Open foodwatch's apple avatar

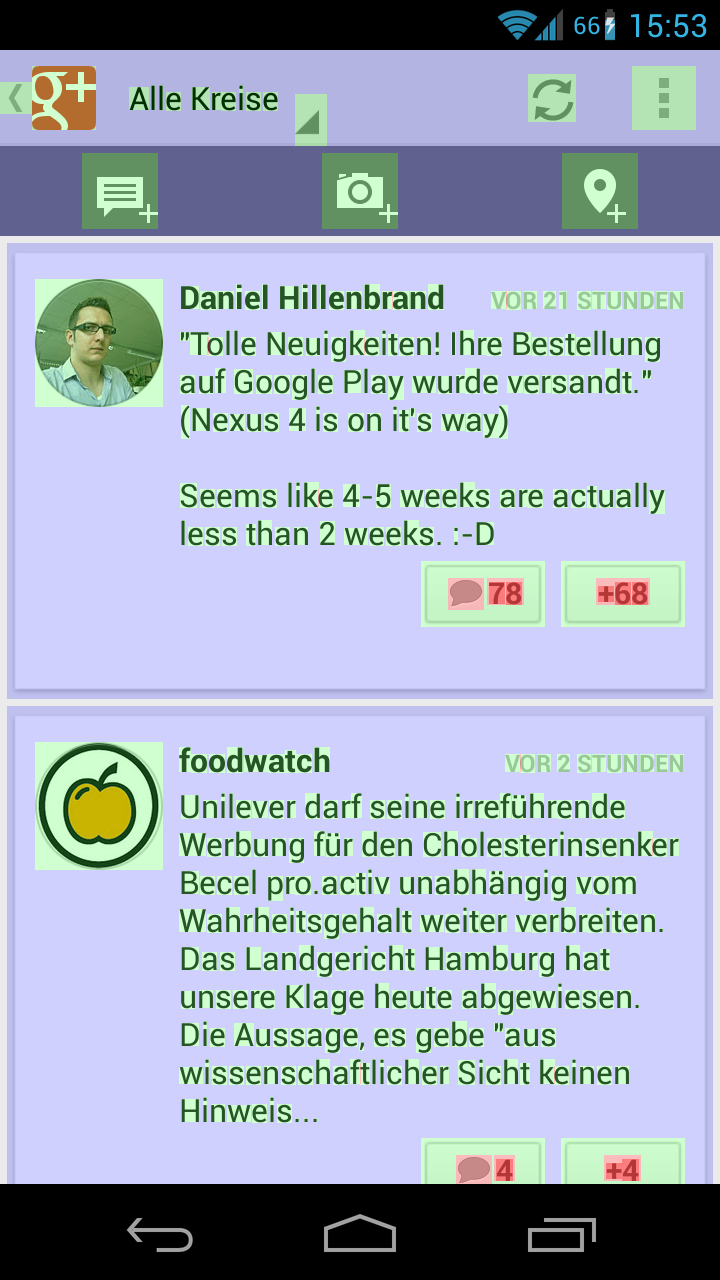99,806
